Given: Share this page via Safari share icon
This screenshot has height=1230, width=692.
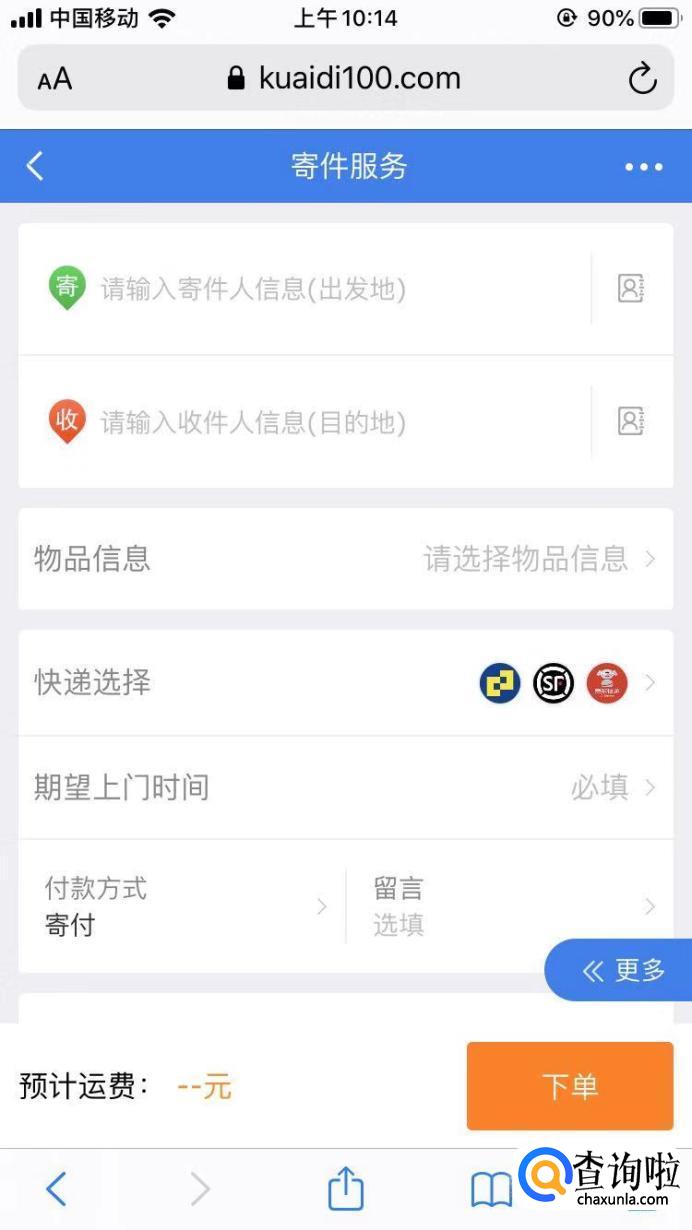Looking at the screenshot, I should tap(346, 1190).
